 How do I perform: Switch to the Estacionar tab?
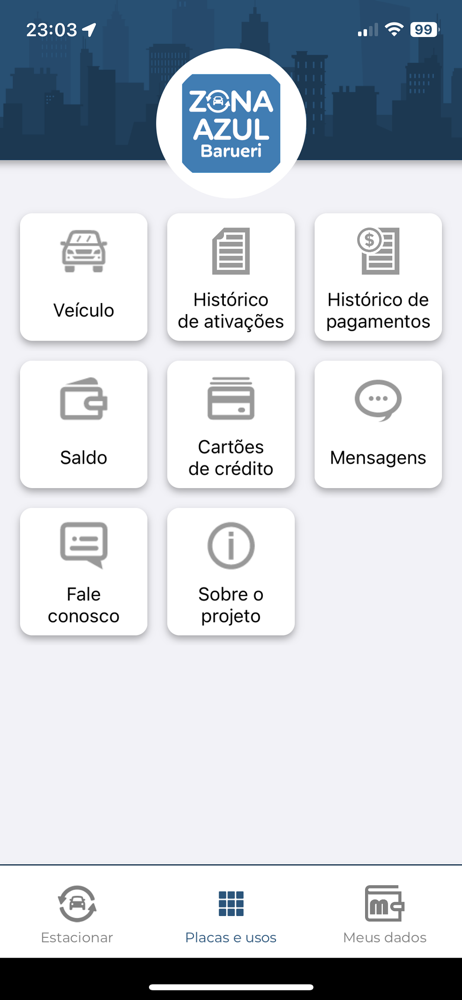pyautogui.click(x=77, y=914)
